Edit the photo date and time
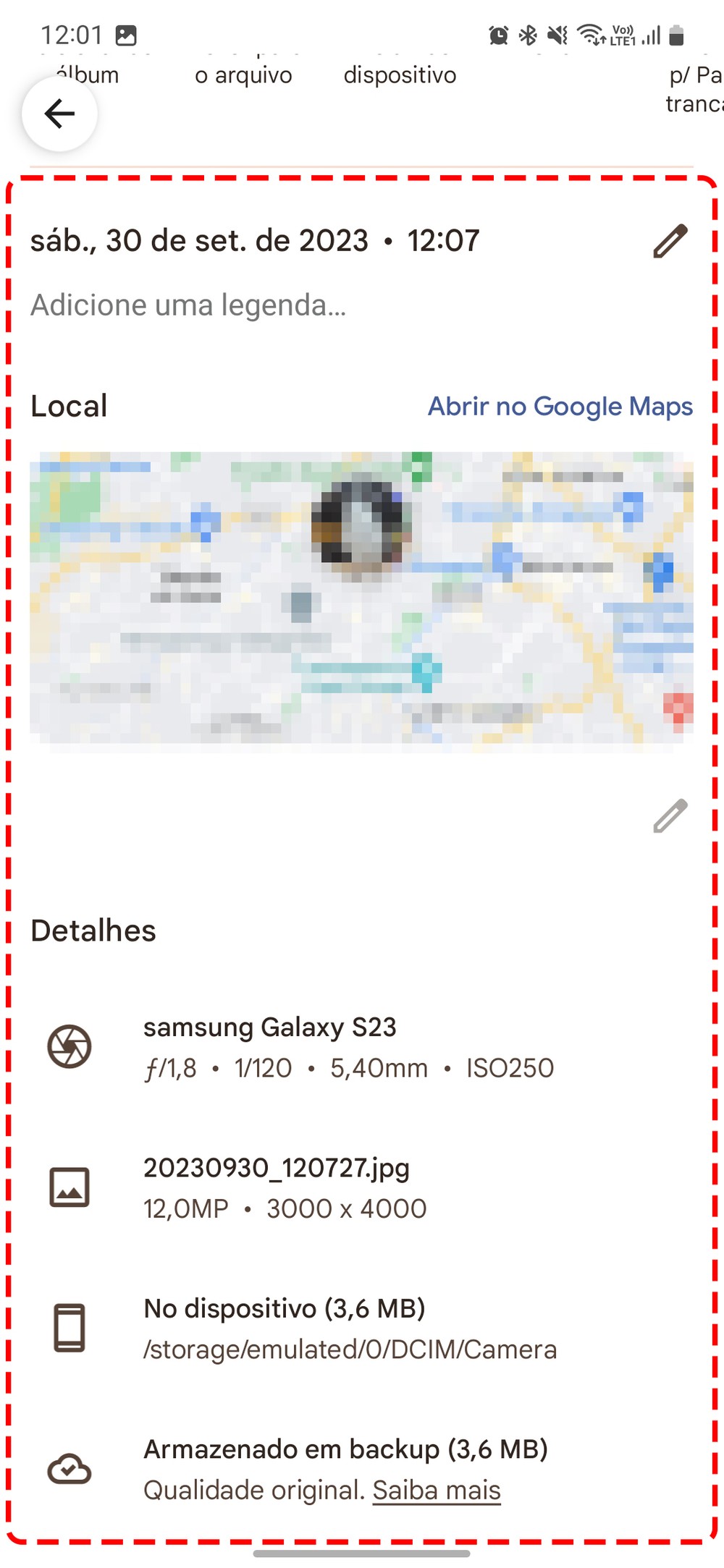 670,242
